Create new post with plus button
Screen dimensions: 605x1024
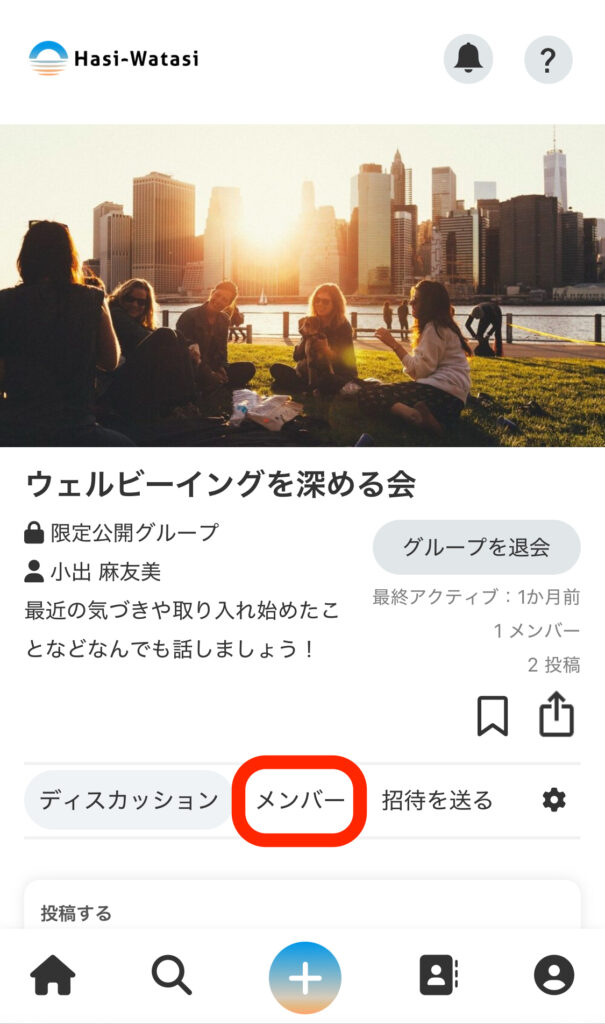[304, 977]
